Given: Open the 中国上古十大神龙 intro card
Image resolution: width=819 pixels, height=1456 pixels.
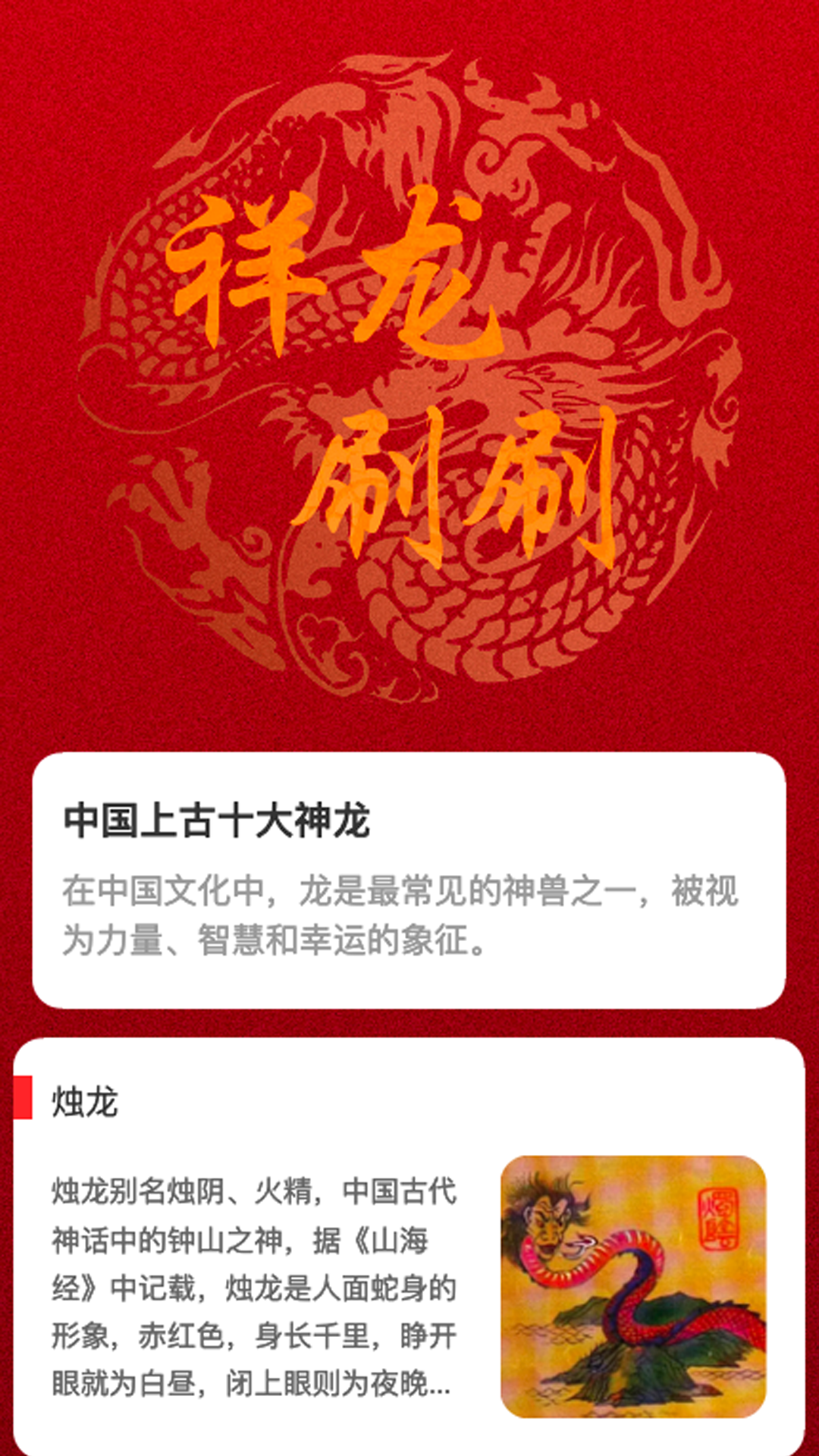Looking at the screenshot, I should [409, 880].
